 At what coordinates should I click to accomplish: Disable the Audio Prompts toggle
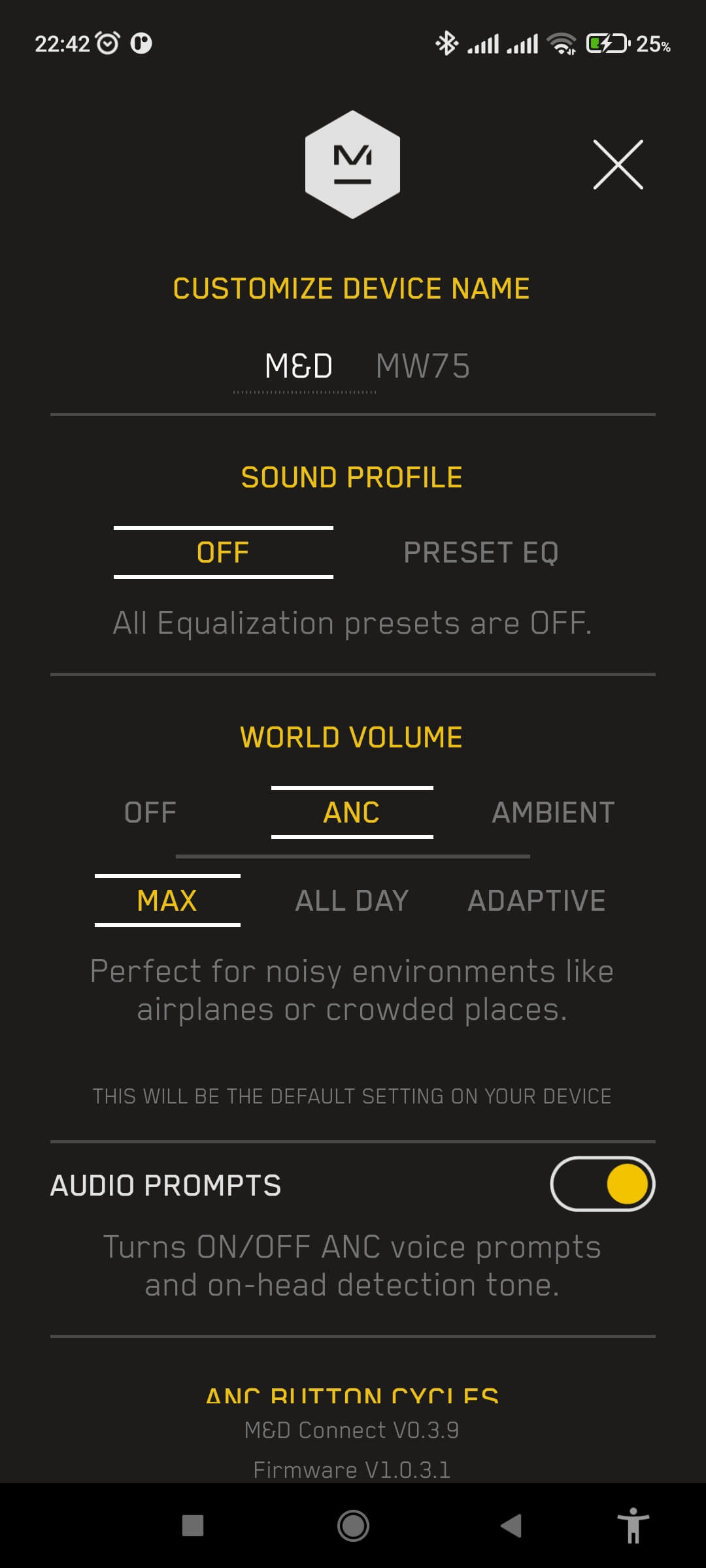[x=602, y=1184]
